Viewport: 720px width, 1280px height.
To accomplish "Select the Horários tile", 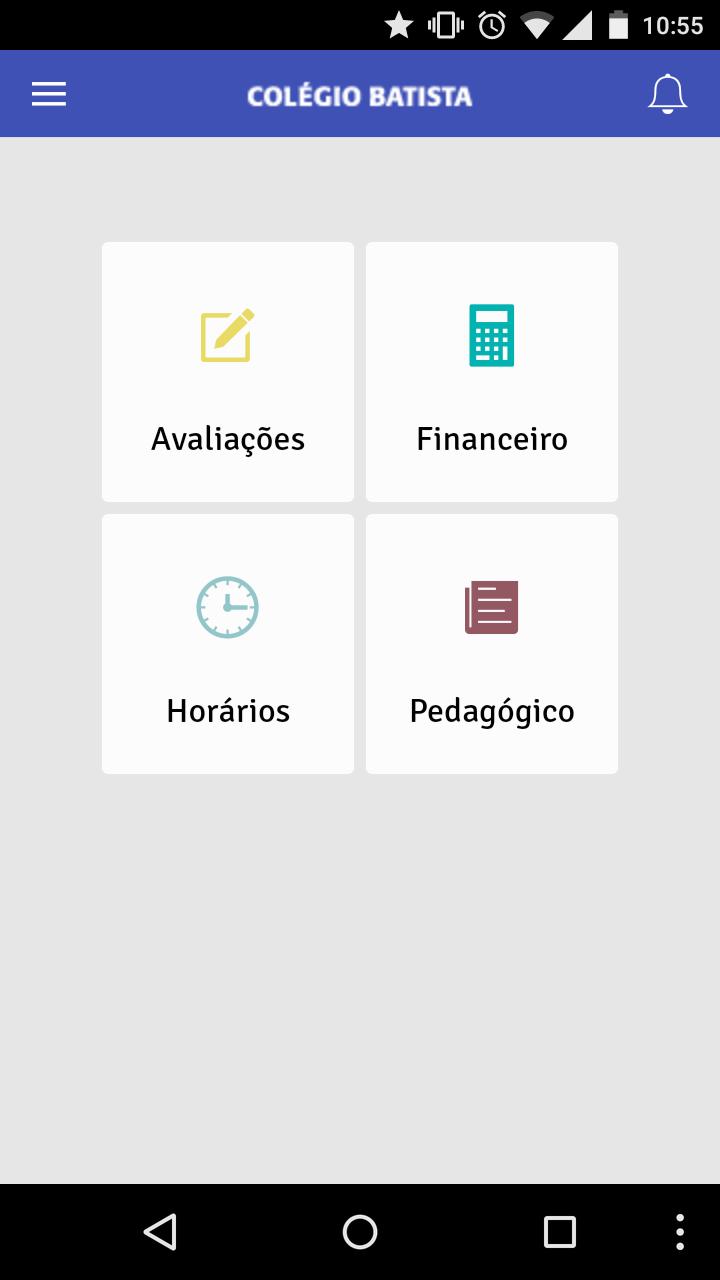I will pyautogui.click(x=228, y=644).
